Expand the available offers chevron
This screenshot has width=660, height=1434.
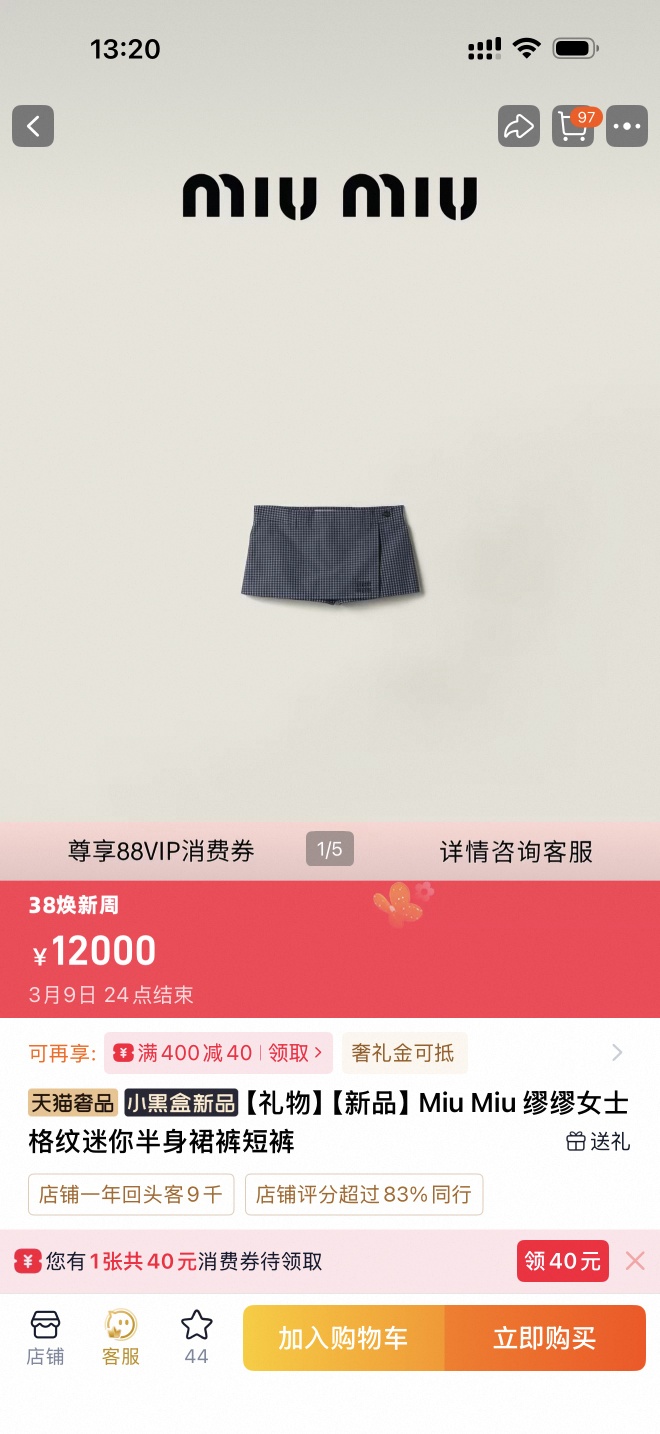coord(617,1053)
